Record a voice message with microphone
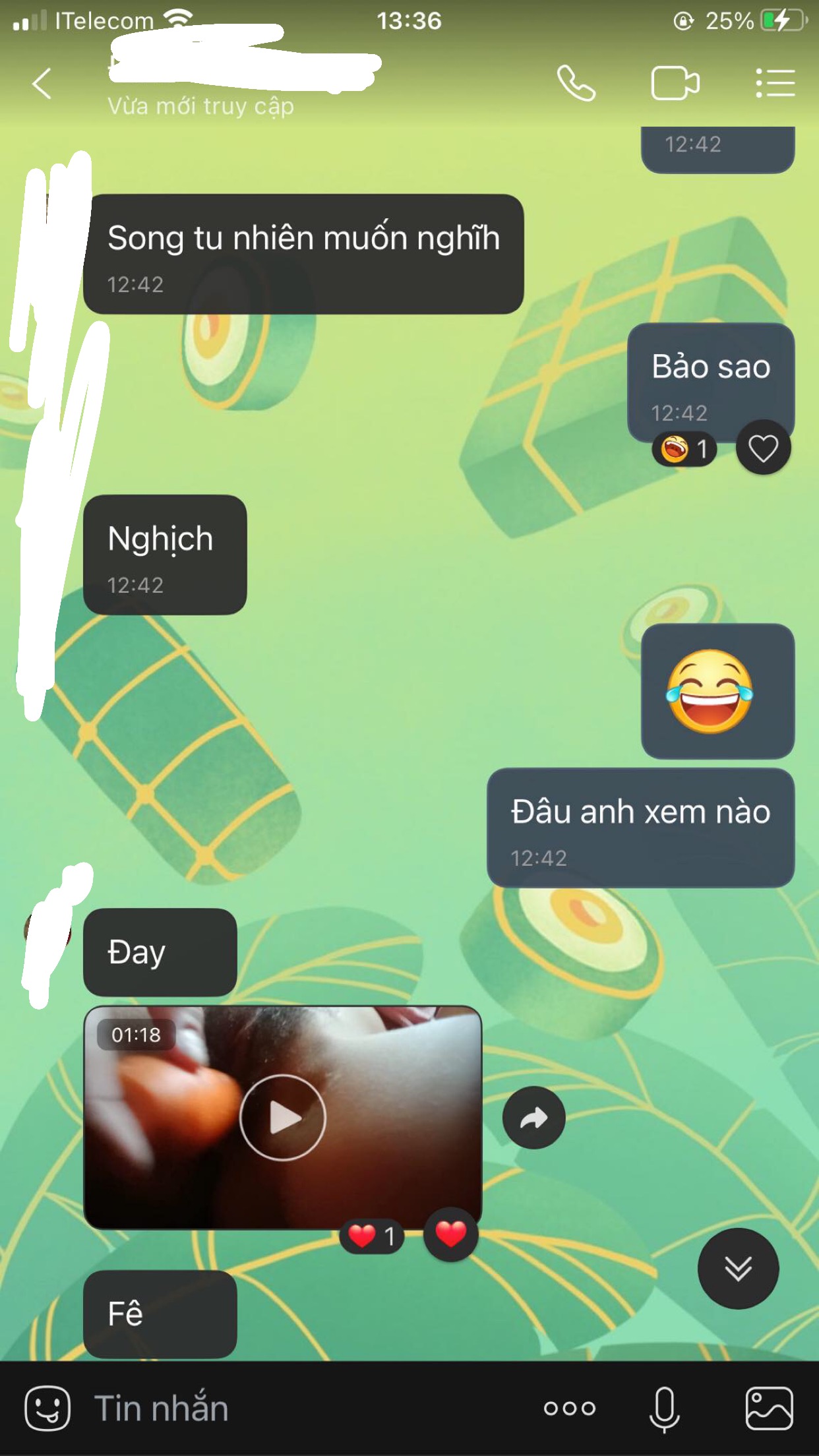The height and width of the screenshot is (1456, 819). click(664, 1409)
